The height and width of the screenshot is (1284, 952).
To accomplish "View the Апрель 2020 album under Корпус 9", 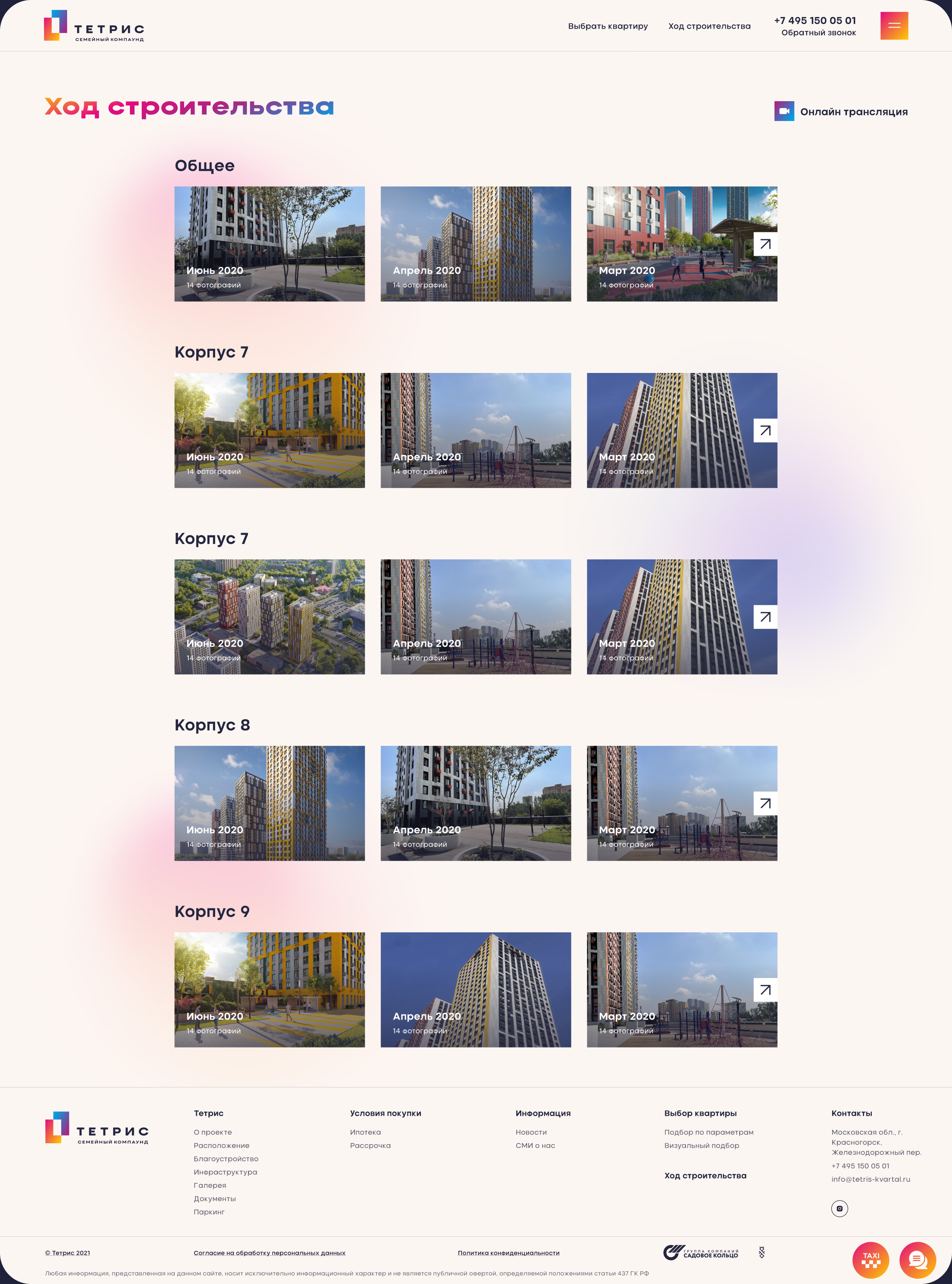I will pos(476,989).
